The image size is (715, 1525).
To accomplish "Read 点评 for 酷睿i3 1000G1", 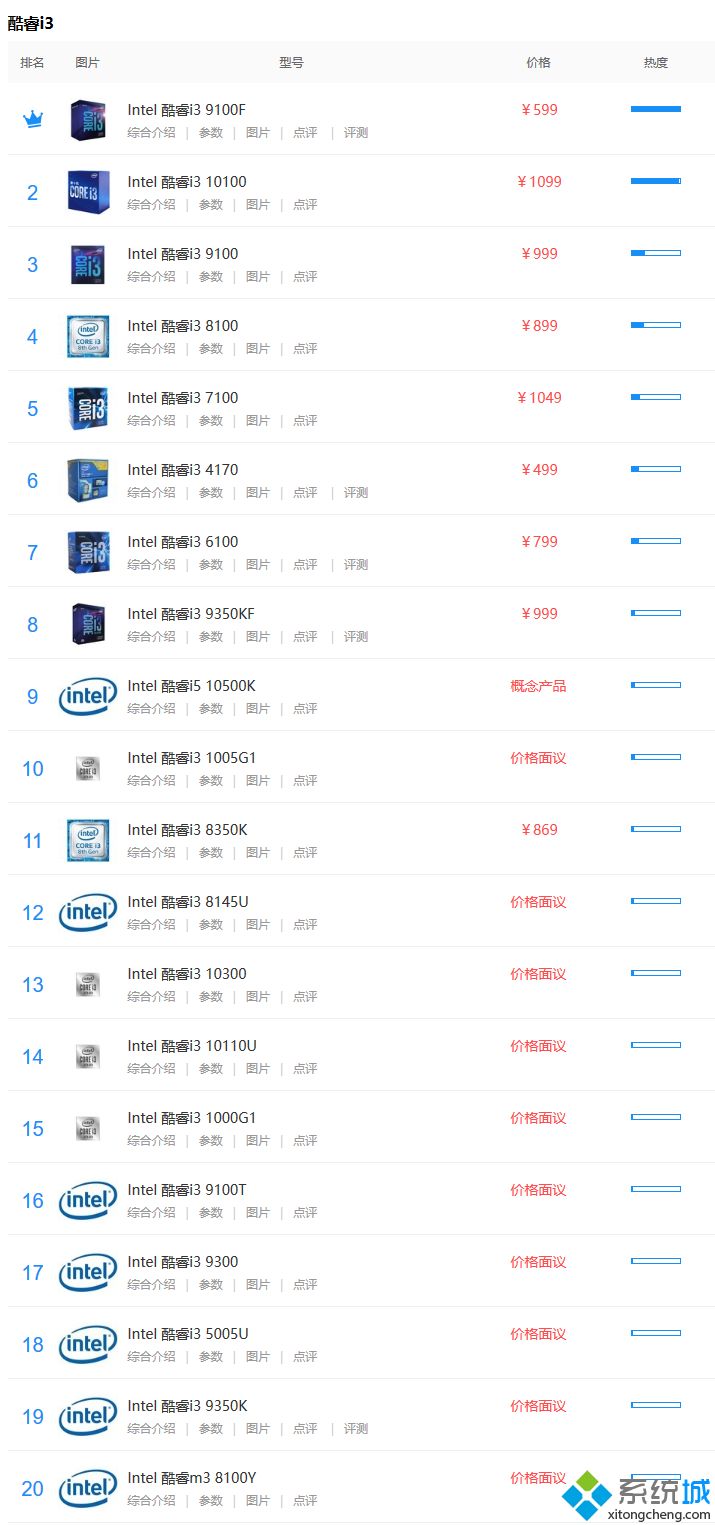I will (305, 1141).
